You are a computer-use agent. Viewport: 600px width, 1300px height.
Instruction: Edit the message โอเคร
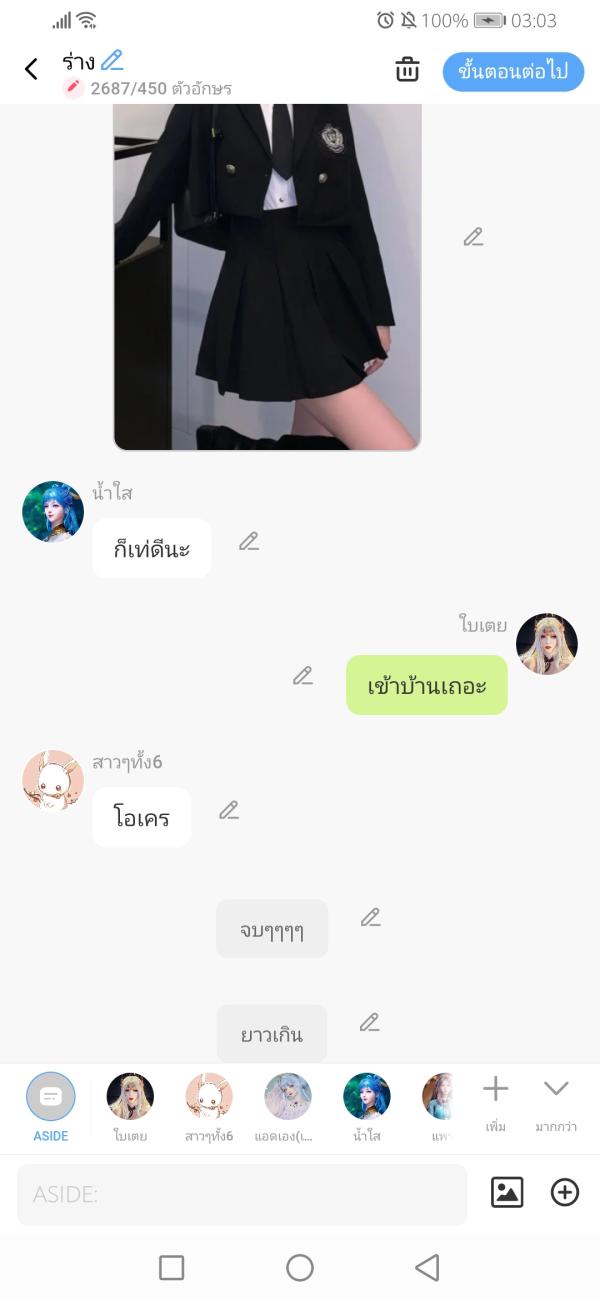click(x=229, y=811)
